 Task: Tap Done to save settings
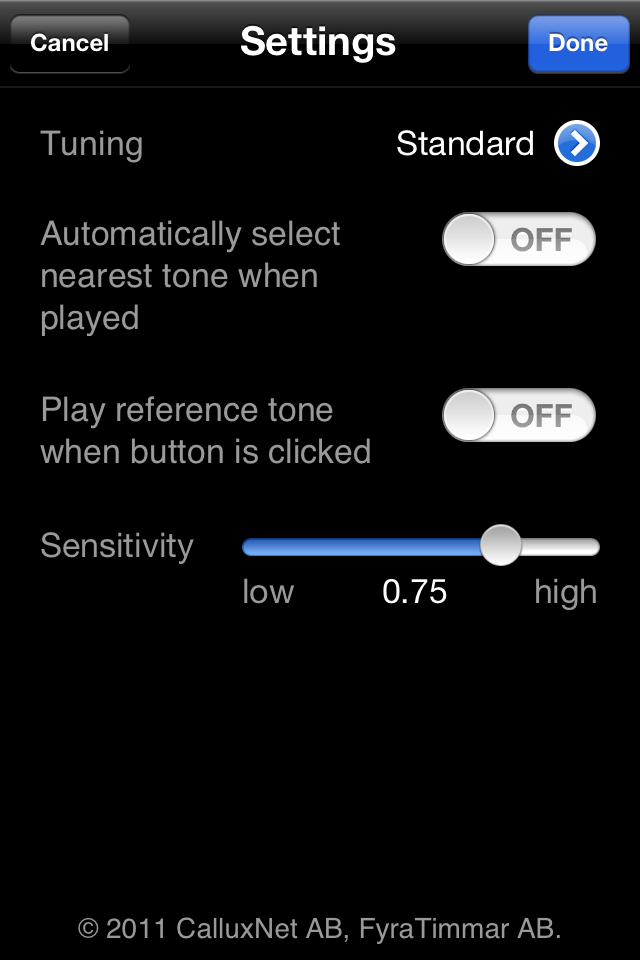577,43
